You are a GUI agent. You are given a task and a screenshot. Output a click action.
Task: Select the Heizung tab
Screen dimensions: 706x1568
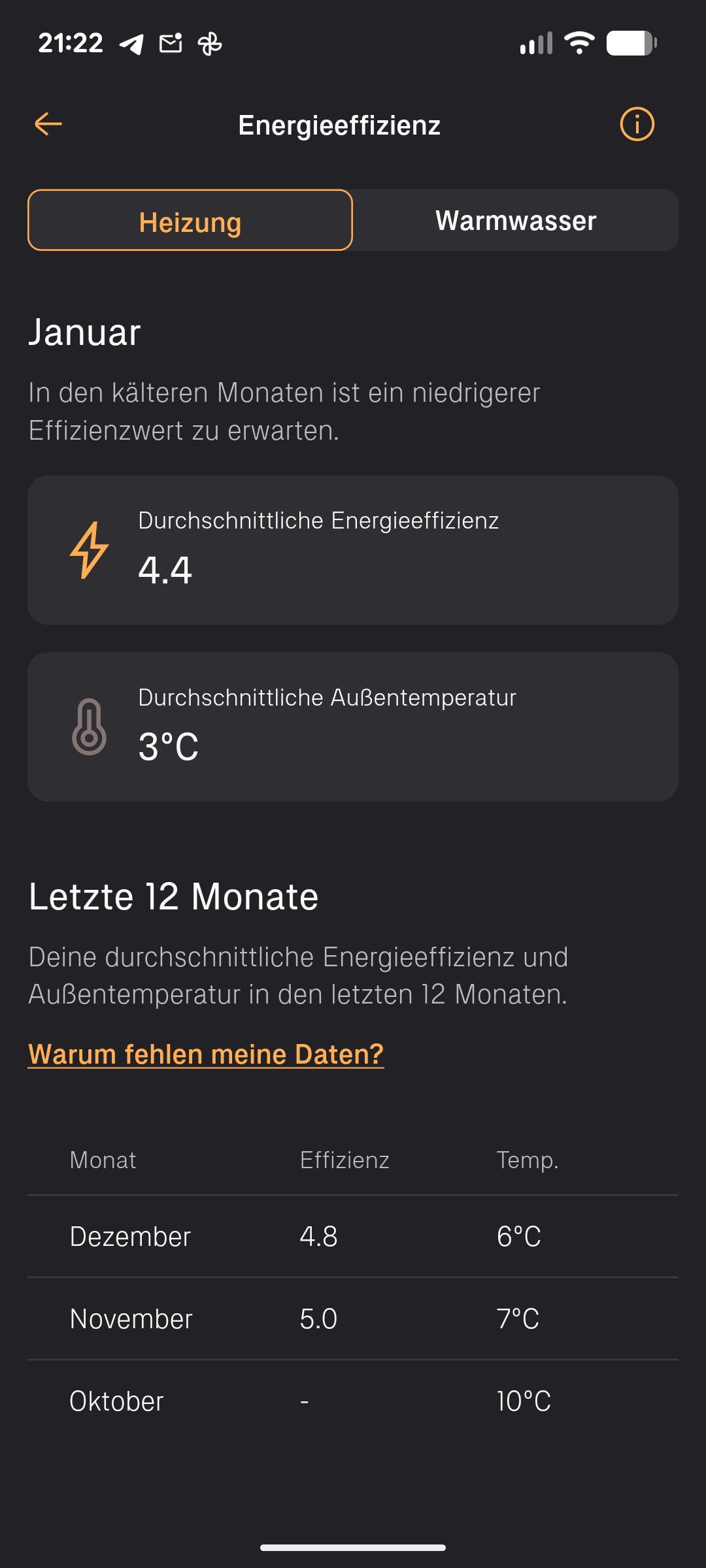tap(190, 221)
